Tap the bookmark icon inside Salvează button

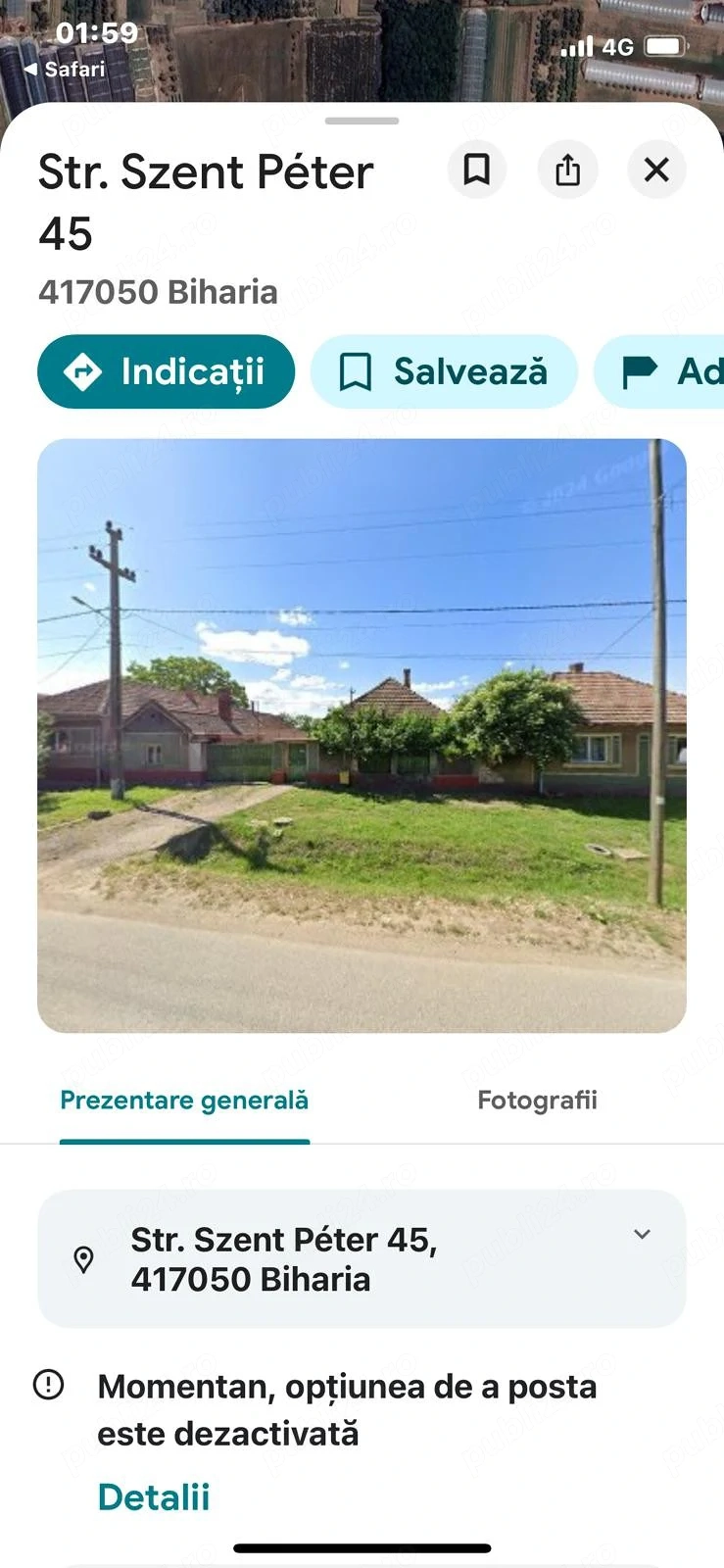[x=355, y=371]
